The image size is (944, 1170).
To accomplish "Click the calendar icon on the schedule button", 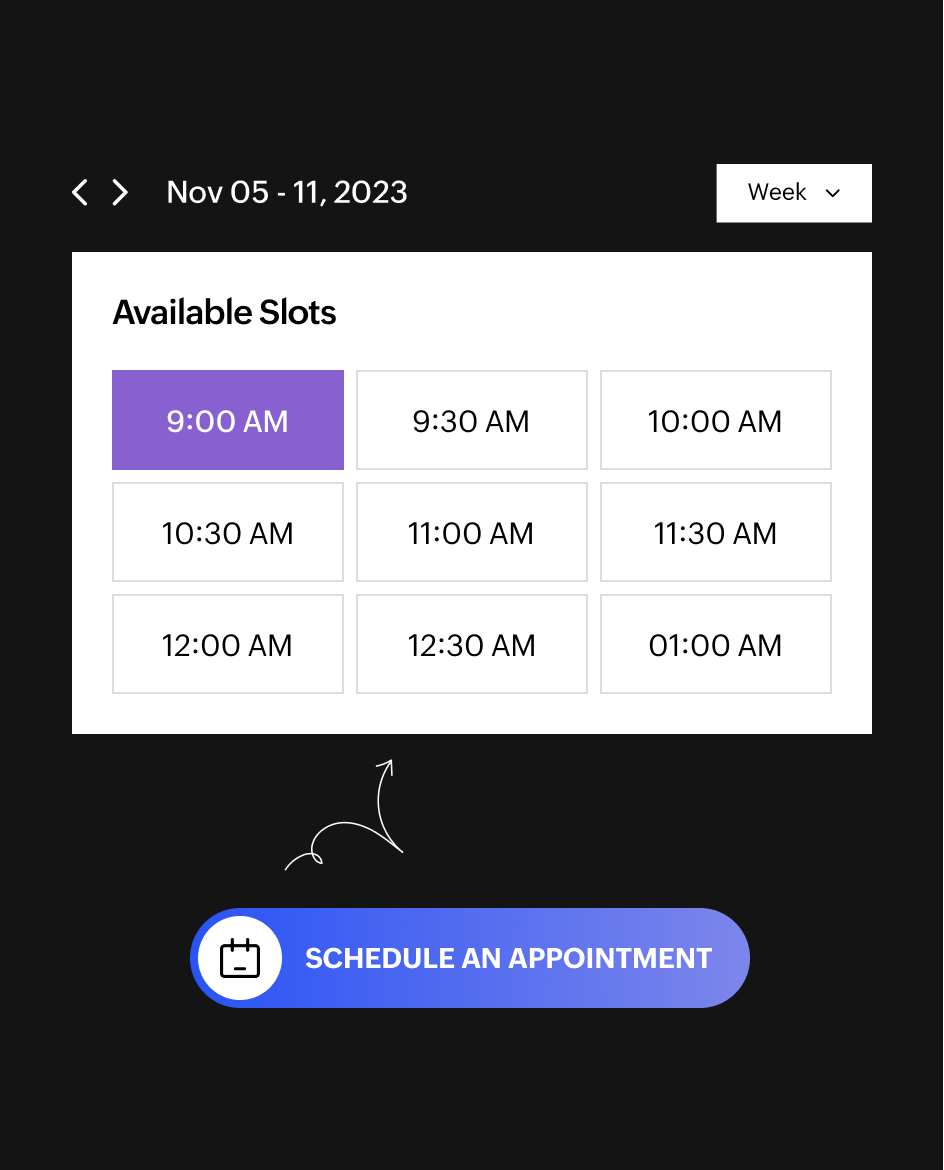I will pyautogui.click(x=239, y=957).
